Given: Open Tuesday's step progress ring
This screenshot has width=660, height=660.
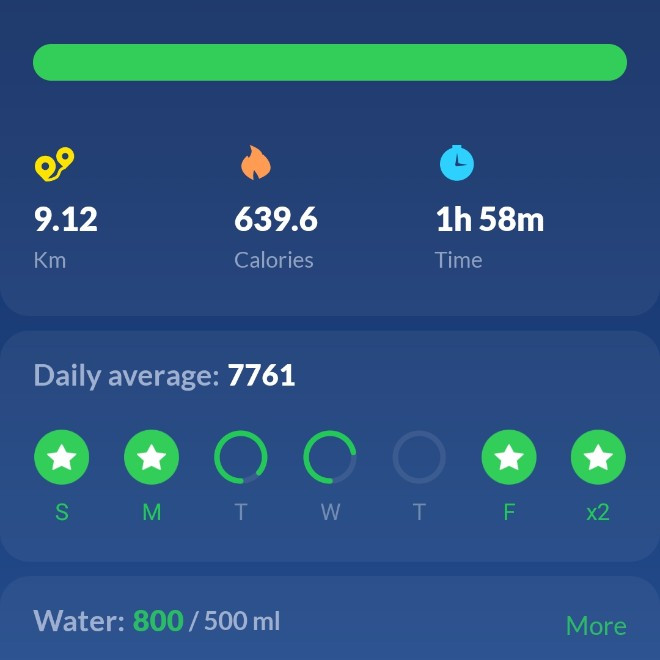Looking at the screenshot, I should (x=240, y=458).
